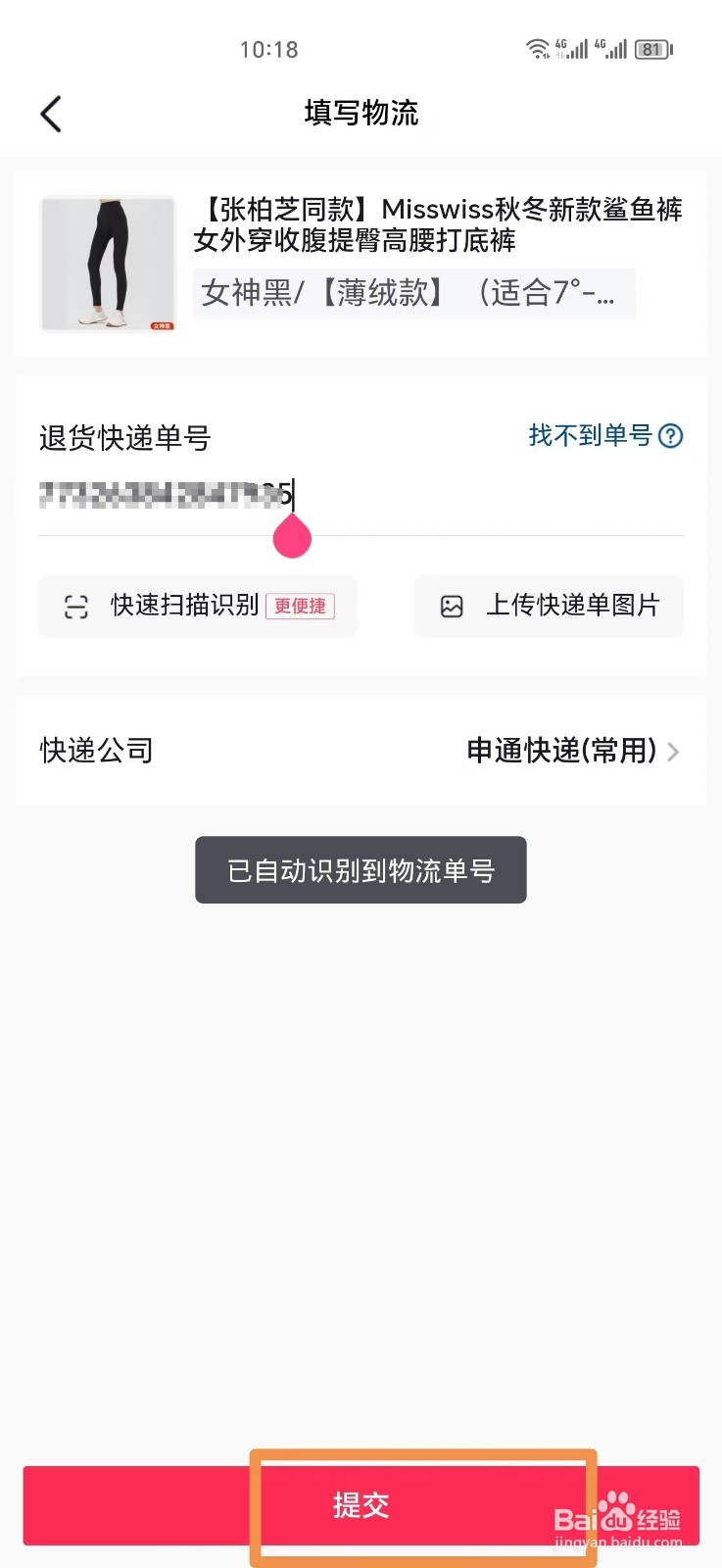Image resolution: width=722 pixels, height=1568 pixels.
Task: Tap the upload express receipt image icon
Action: (x=452, y=606)
